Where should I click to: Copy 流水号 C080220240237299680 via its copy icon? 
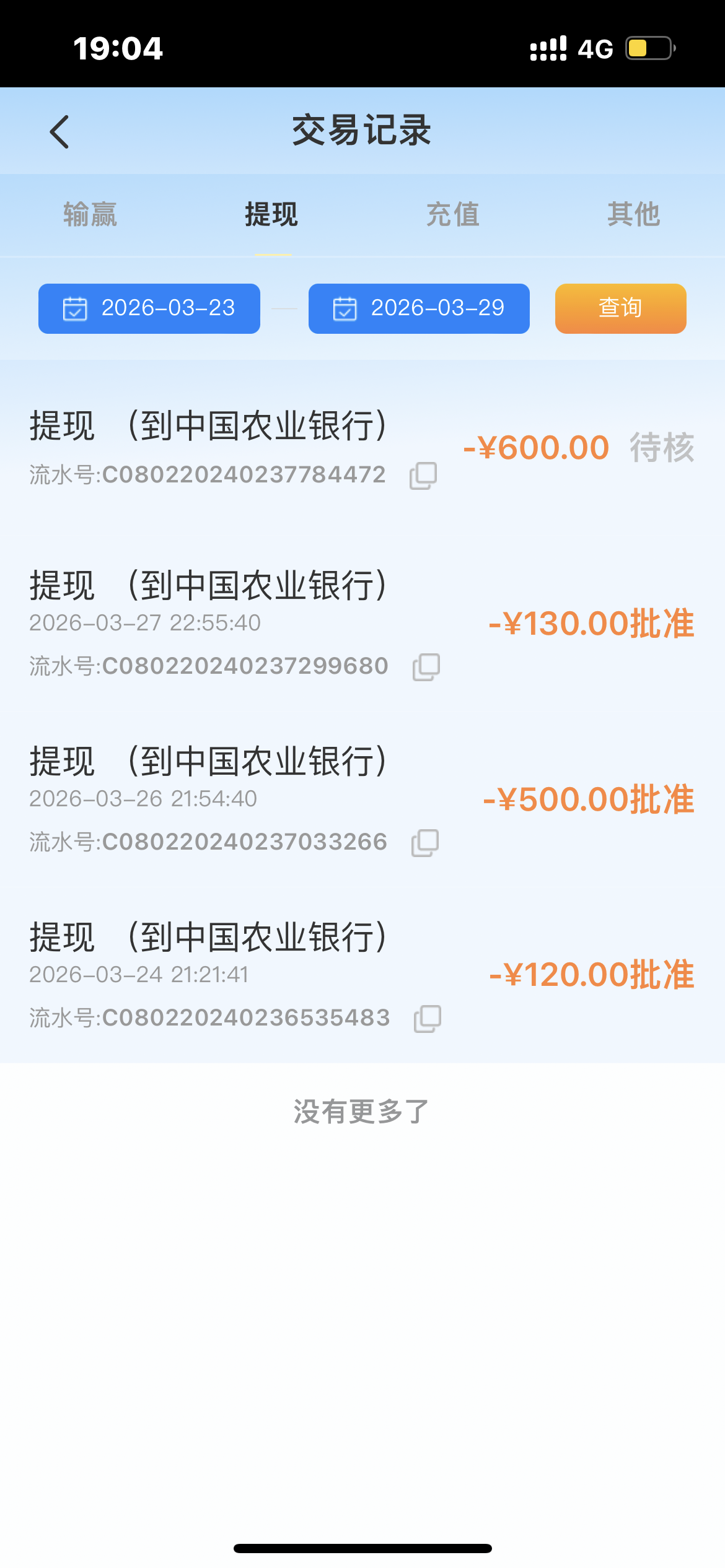[x=428, y=666]
